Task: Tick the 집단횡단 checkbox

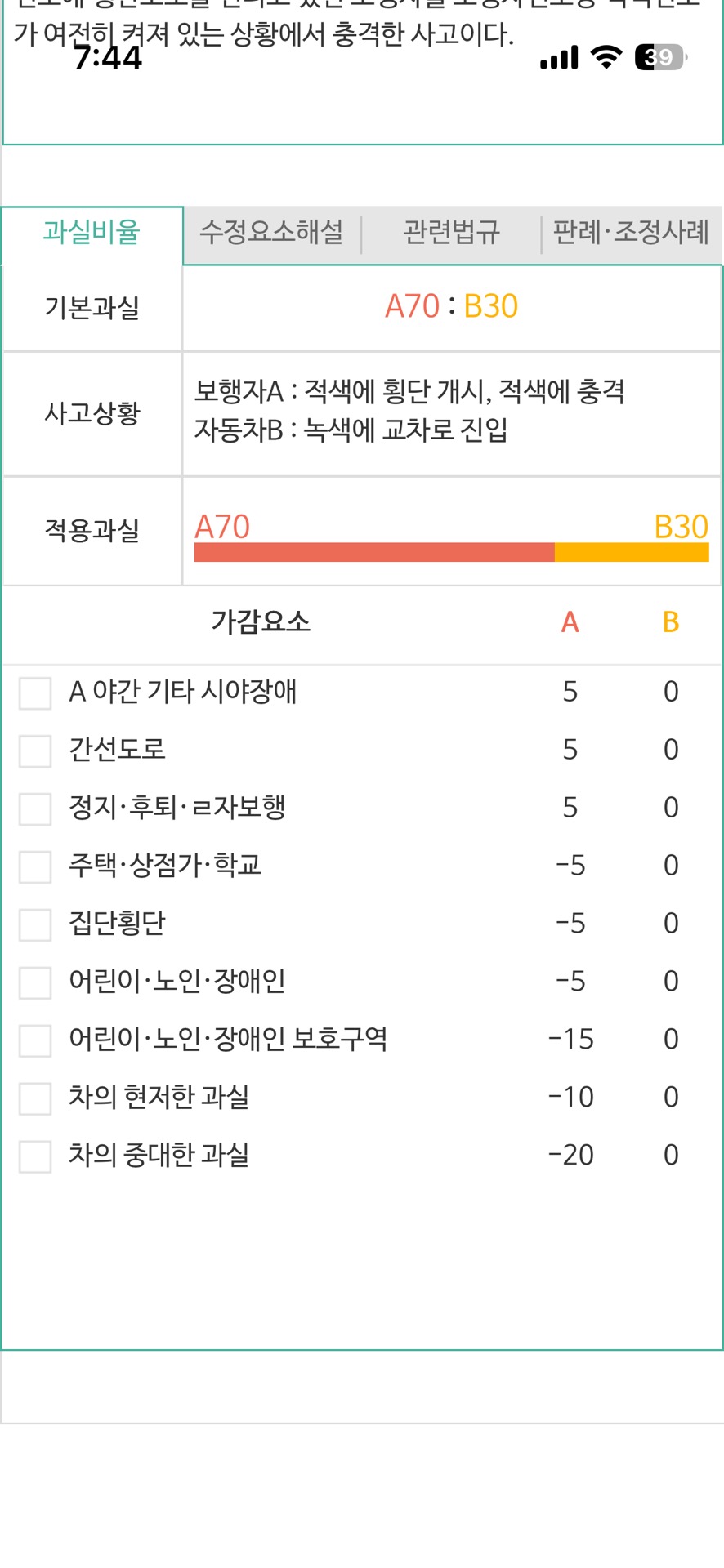Action: click(35, 924)
